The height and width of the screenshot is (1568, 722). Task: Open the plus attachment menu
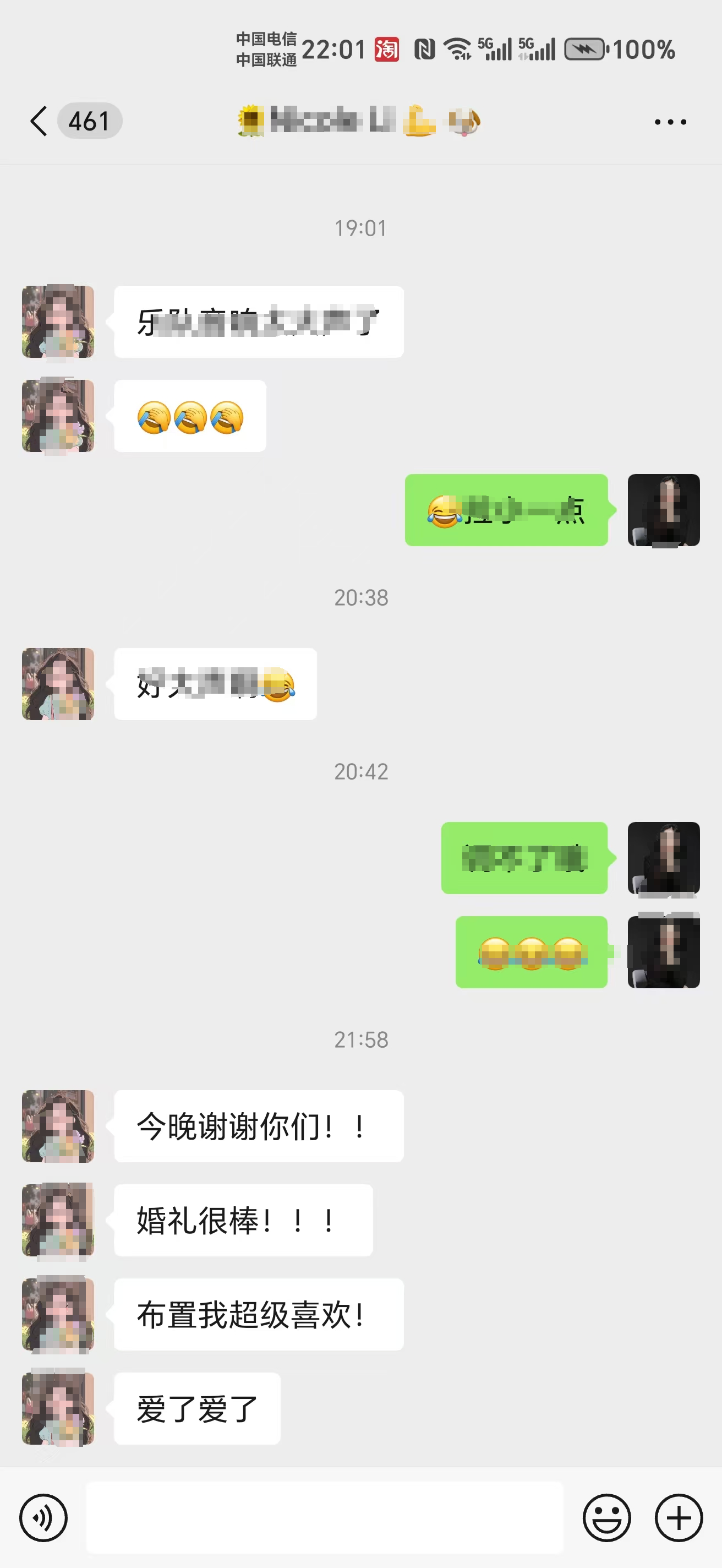click(678, 1517)
